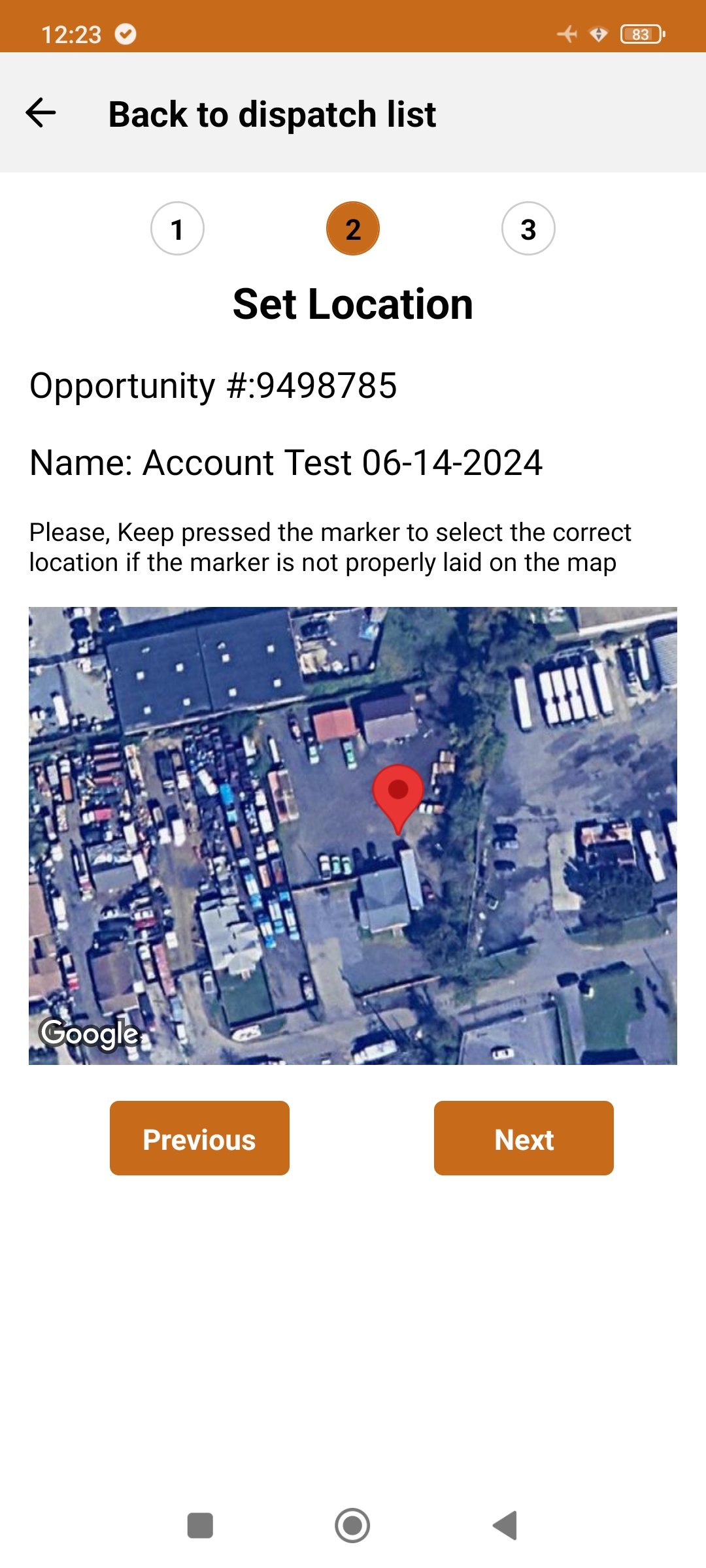Go to the Previous step
The height and width of the screenshot is (1568, 706).
[199, 1138]
